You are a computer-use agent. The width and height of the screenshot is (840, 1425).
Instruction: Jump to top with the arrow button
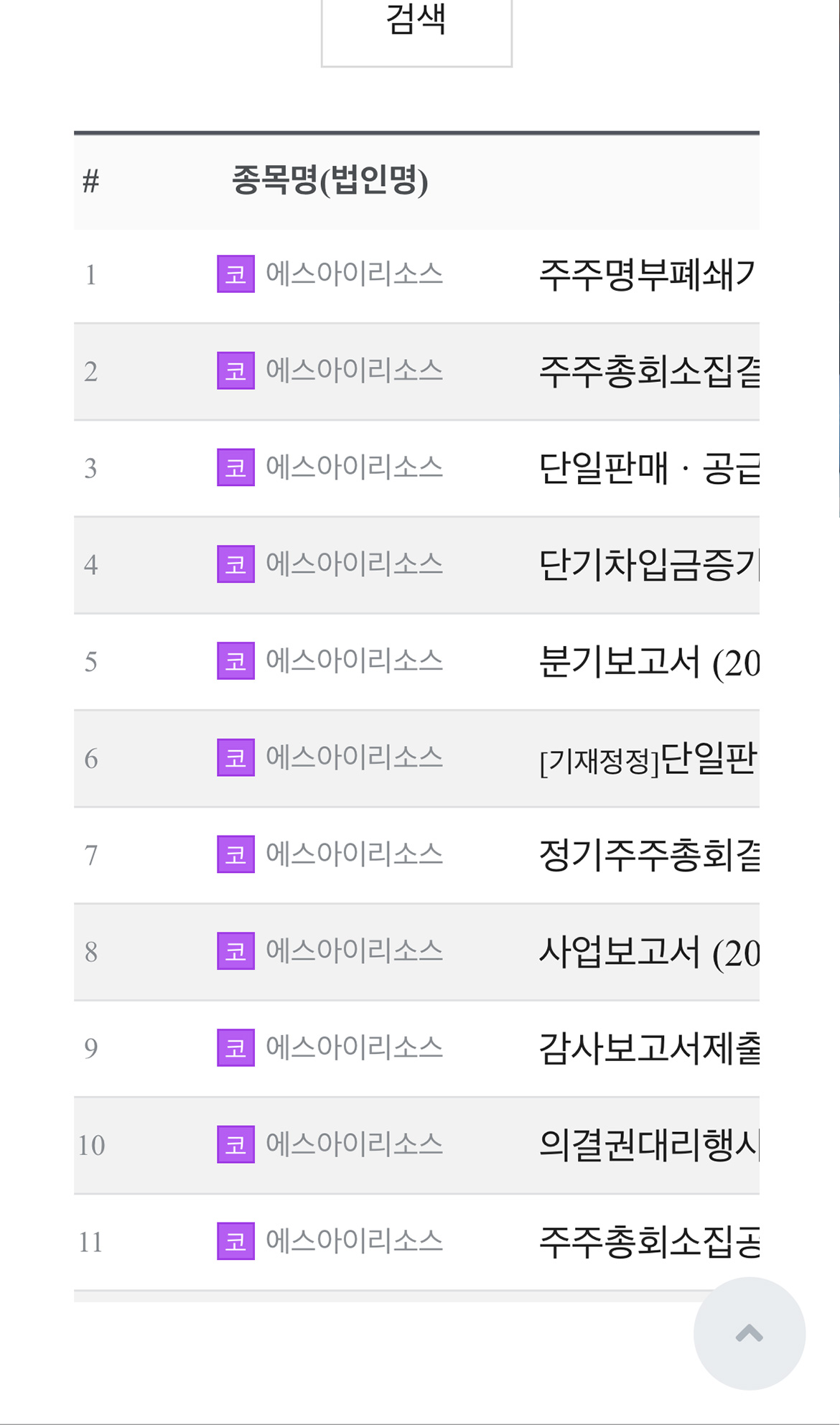[749, 1333]
